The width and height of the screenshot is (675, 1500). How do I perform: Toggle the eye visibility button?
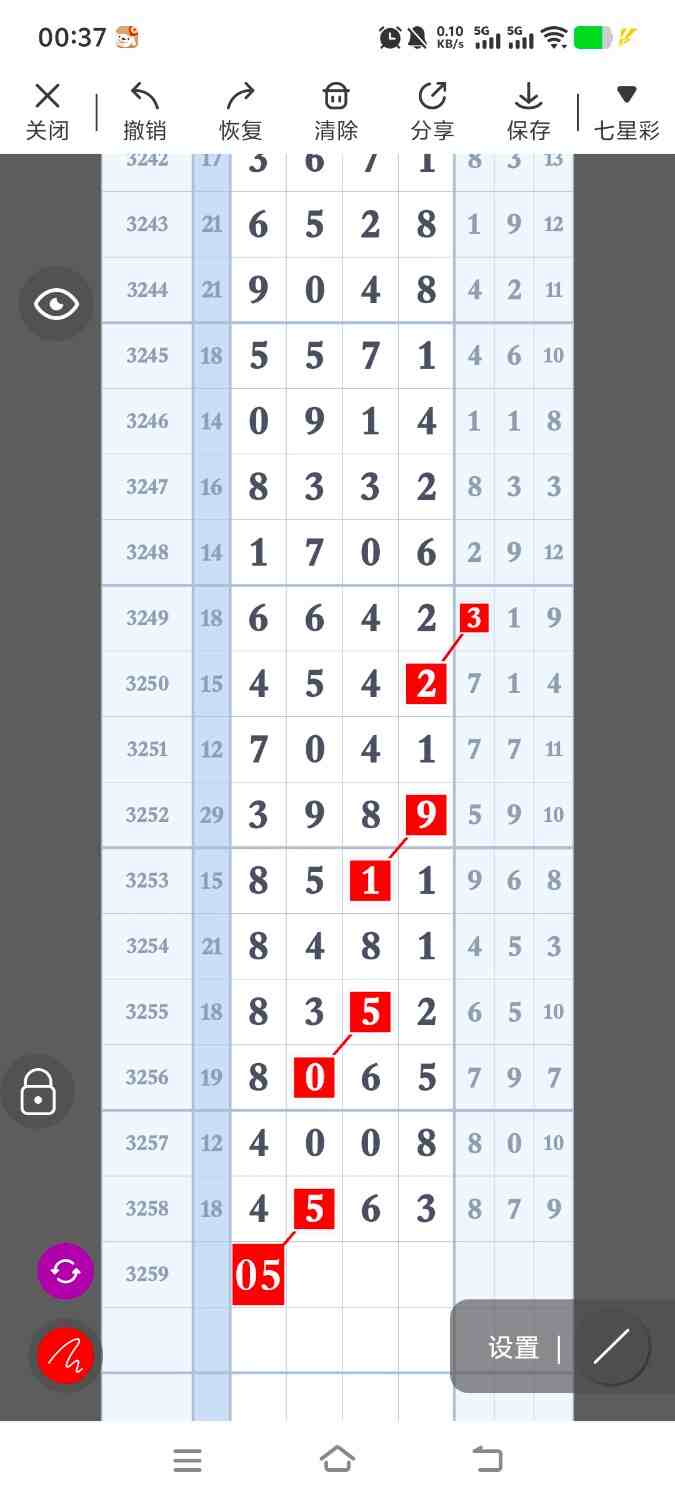point(56,304)
